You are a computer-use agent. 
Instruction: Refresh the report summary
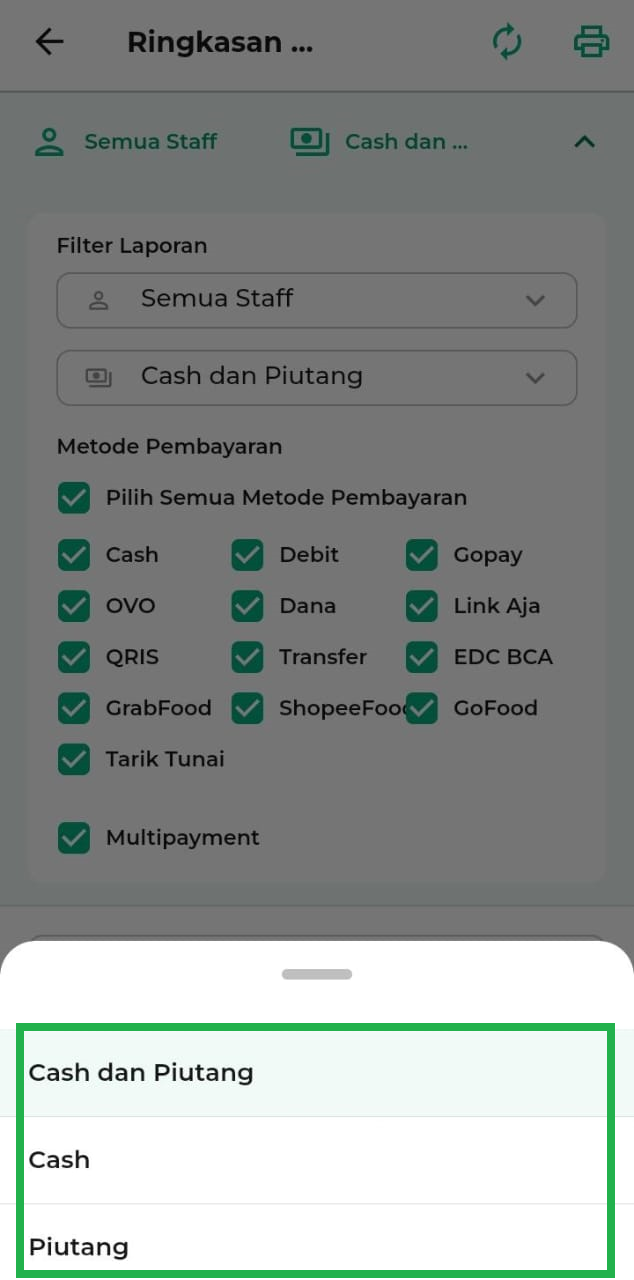point(507,42)
